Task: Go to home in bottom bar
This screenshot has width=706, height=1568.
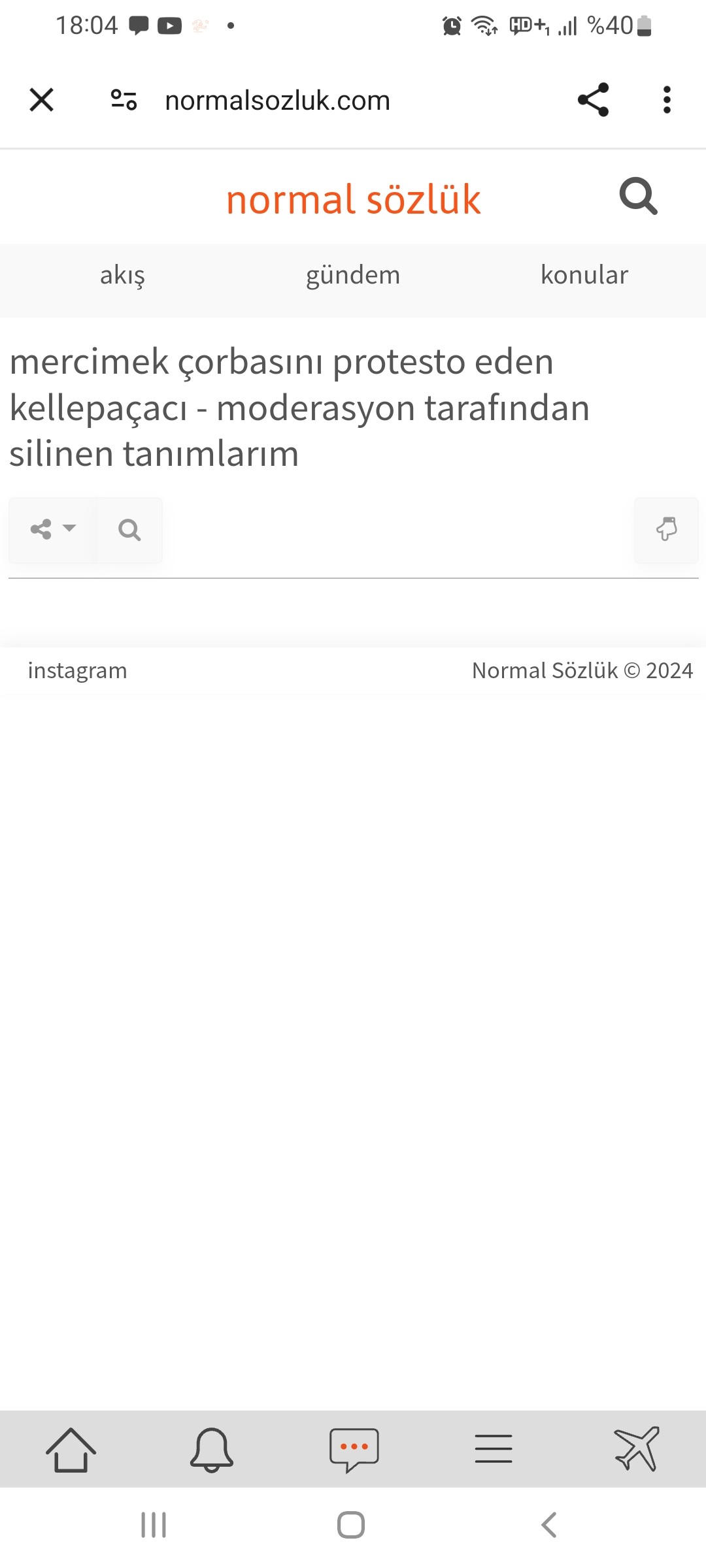Action: (x=71, y=1449)
